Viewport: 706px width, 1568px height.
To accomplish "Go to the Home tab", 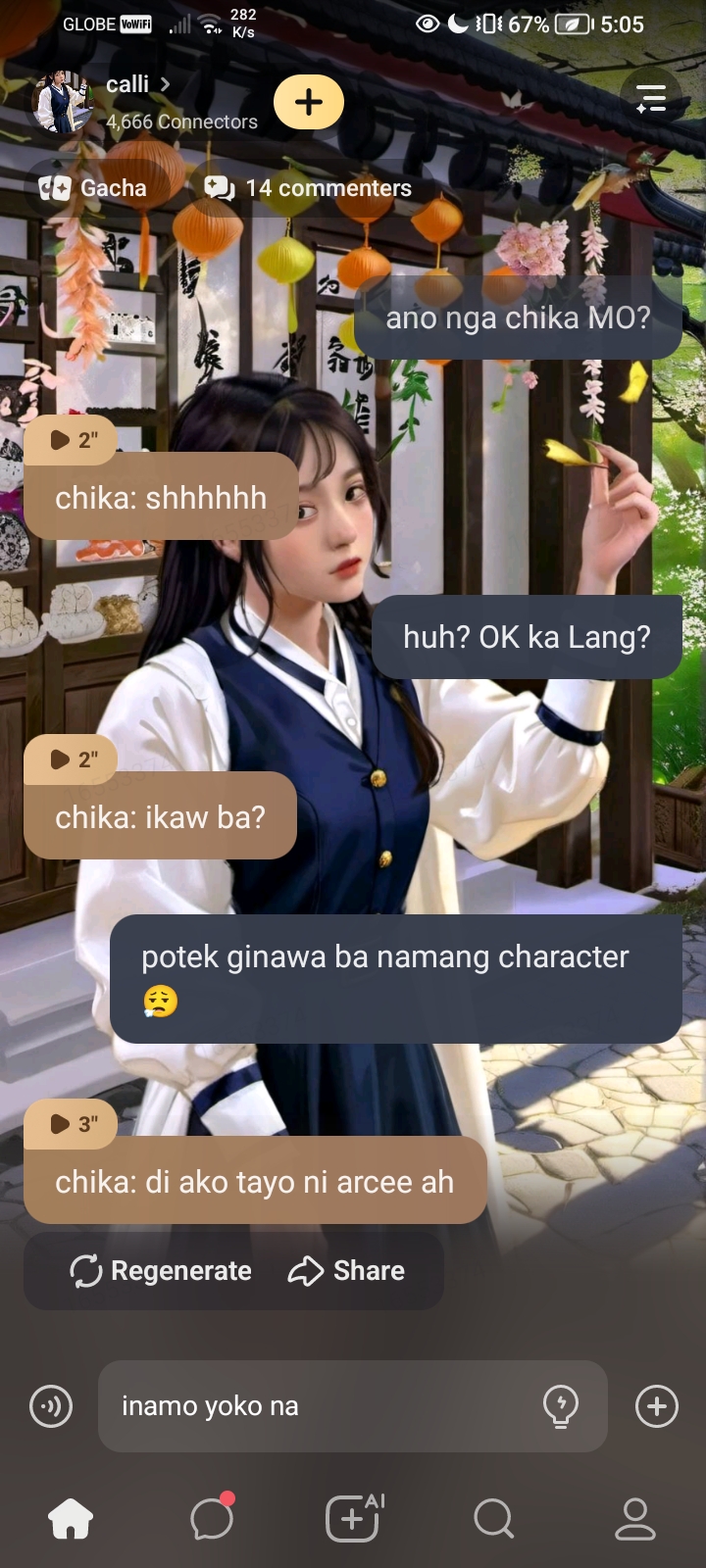I will pos(71,1519).
